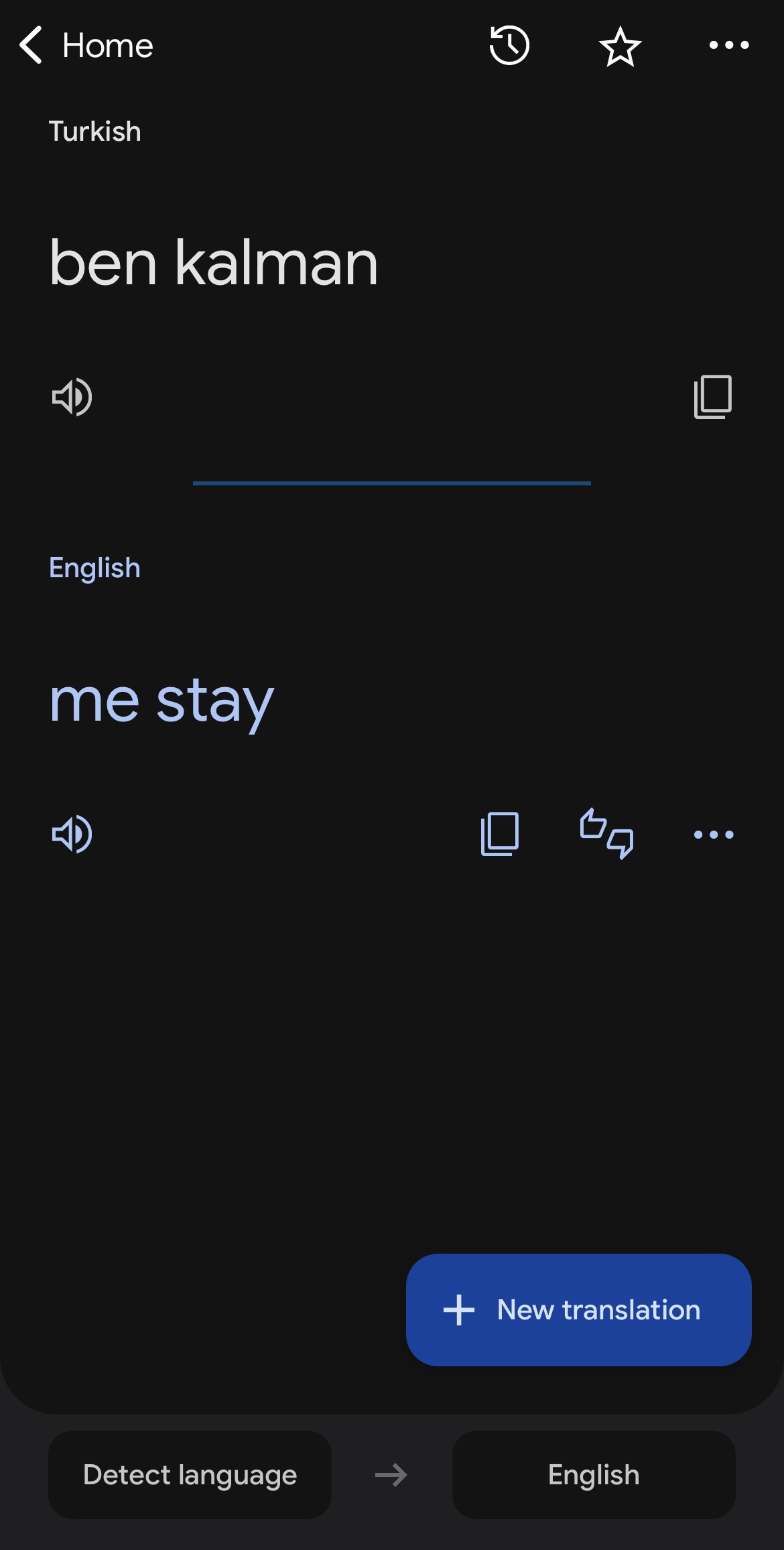Listen to the Turkish source text
Image resolution: width=784 pixels, height=1550 pixels.
pos(72,397)
